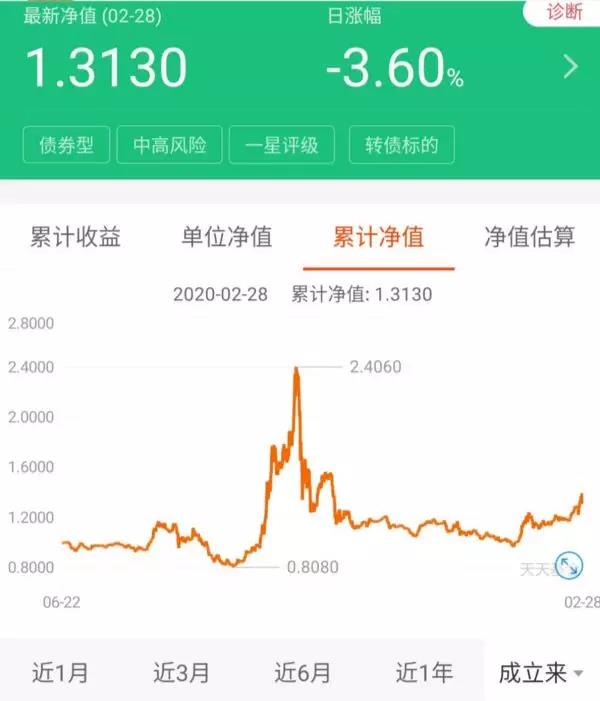Open the 净值估算 tab
This screenshot has width=600, height=701.
click(530, 237)
